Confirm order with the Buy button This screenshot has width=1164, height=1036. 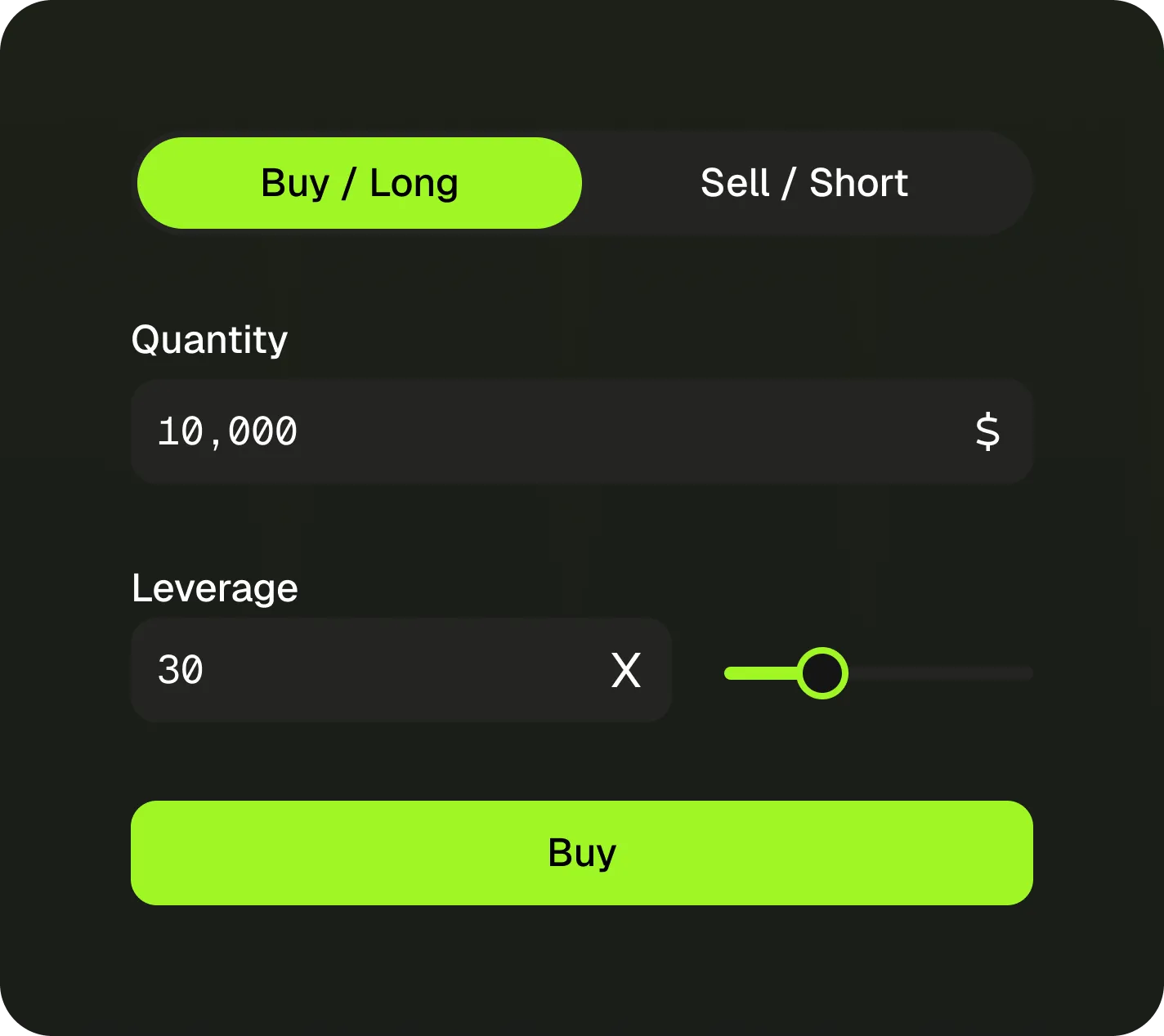click(x=582, y=853)
